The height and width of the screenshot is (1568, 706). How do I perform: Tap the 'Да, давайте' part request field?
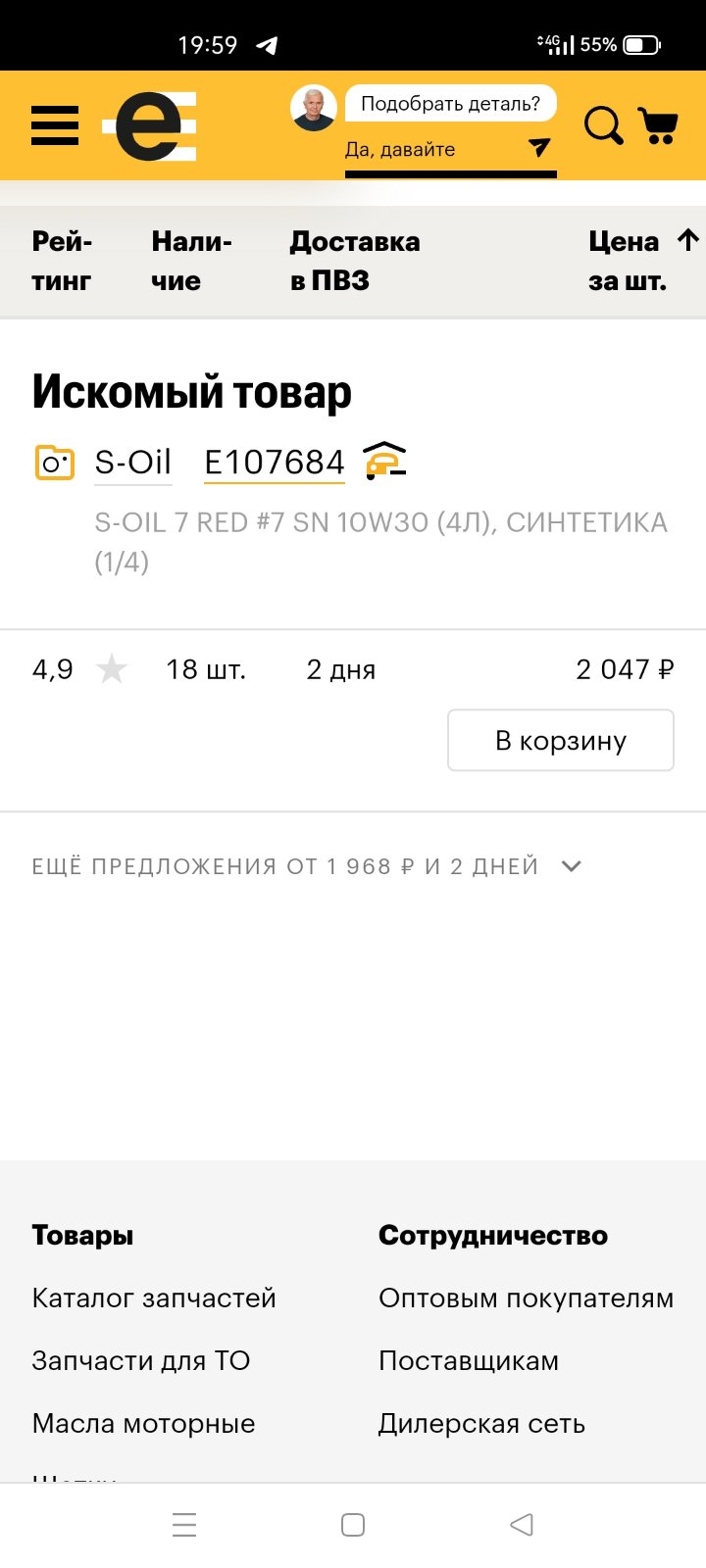click(x=450, y=152)
